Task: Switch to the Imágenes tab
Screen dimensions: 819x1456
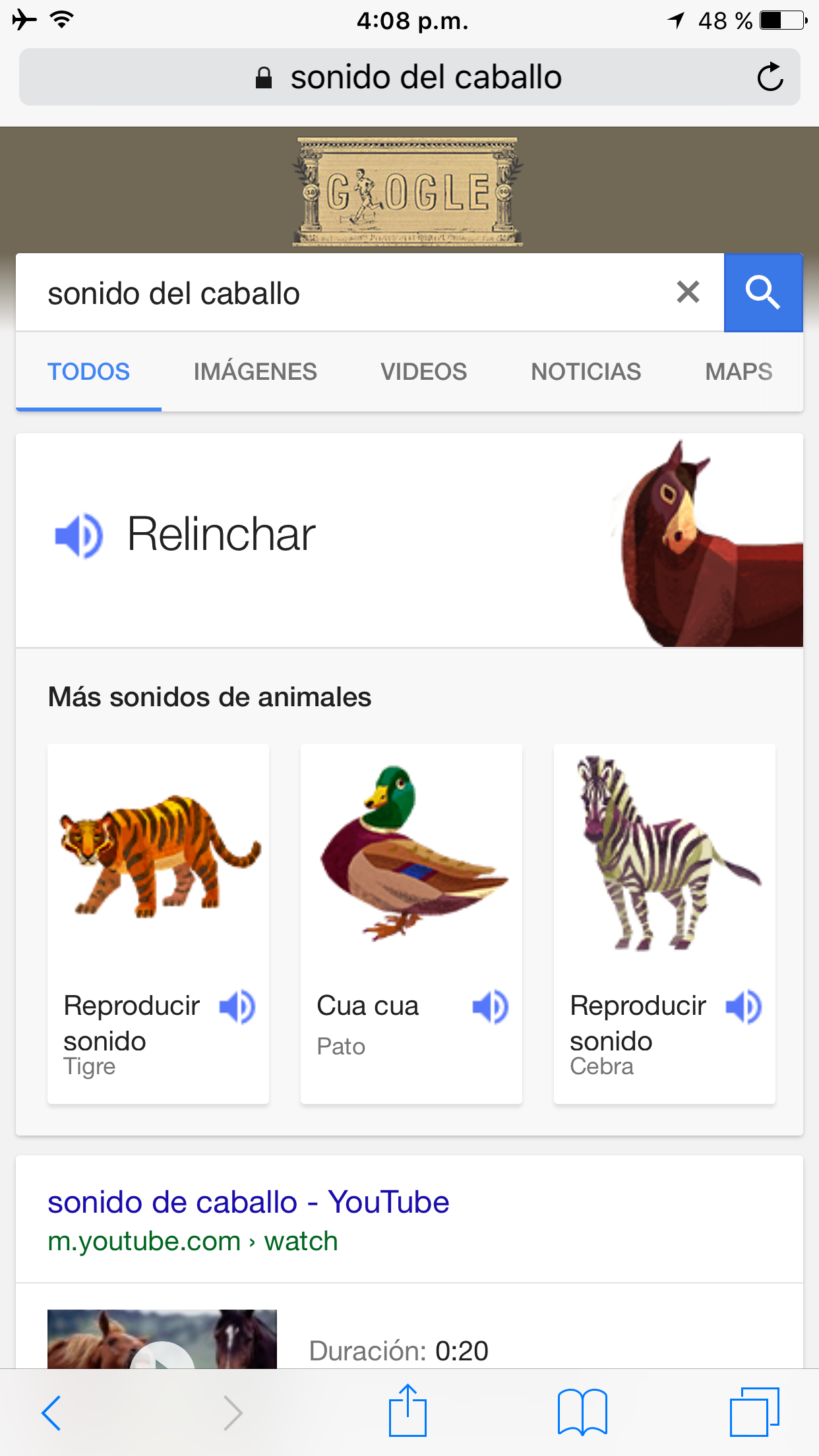Action: [x=255, y=372]
